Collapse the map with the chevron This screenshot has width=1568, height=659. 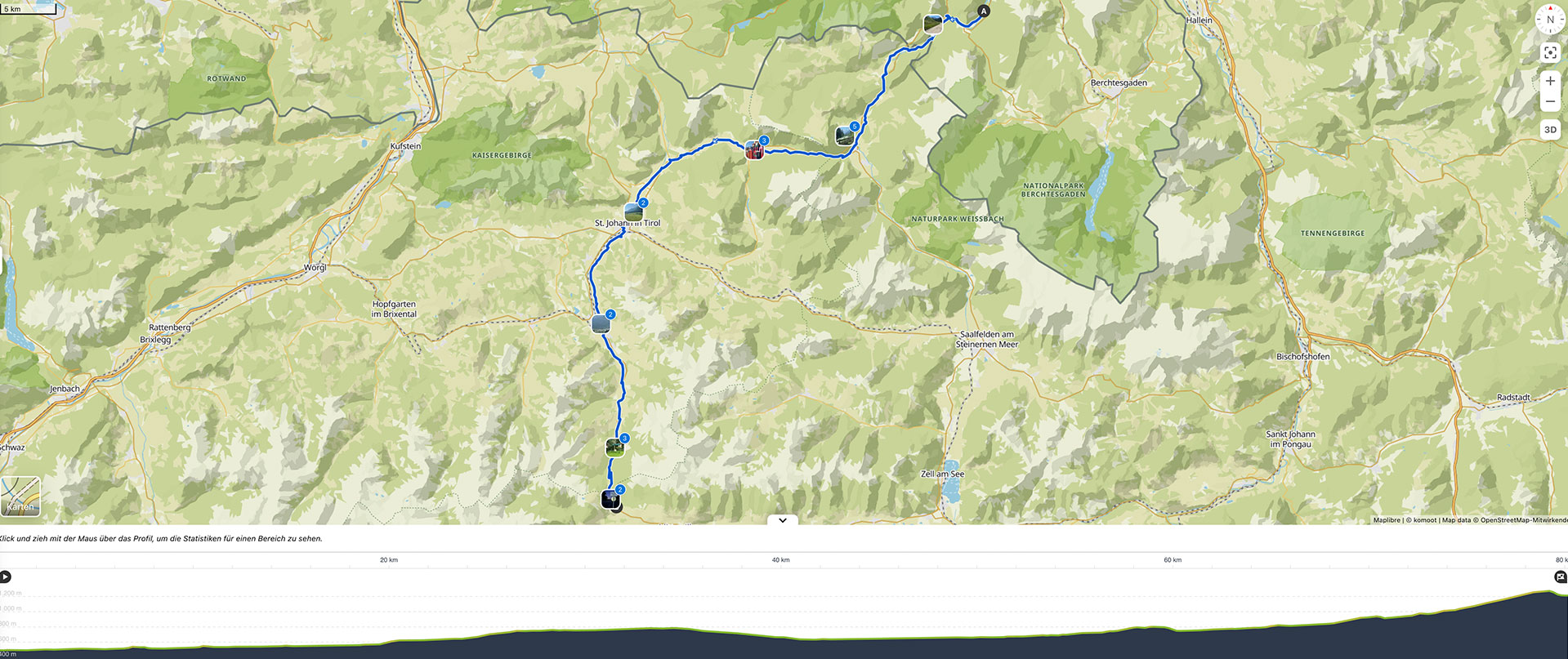tap(782, 520)
